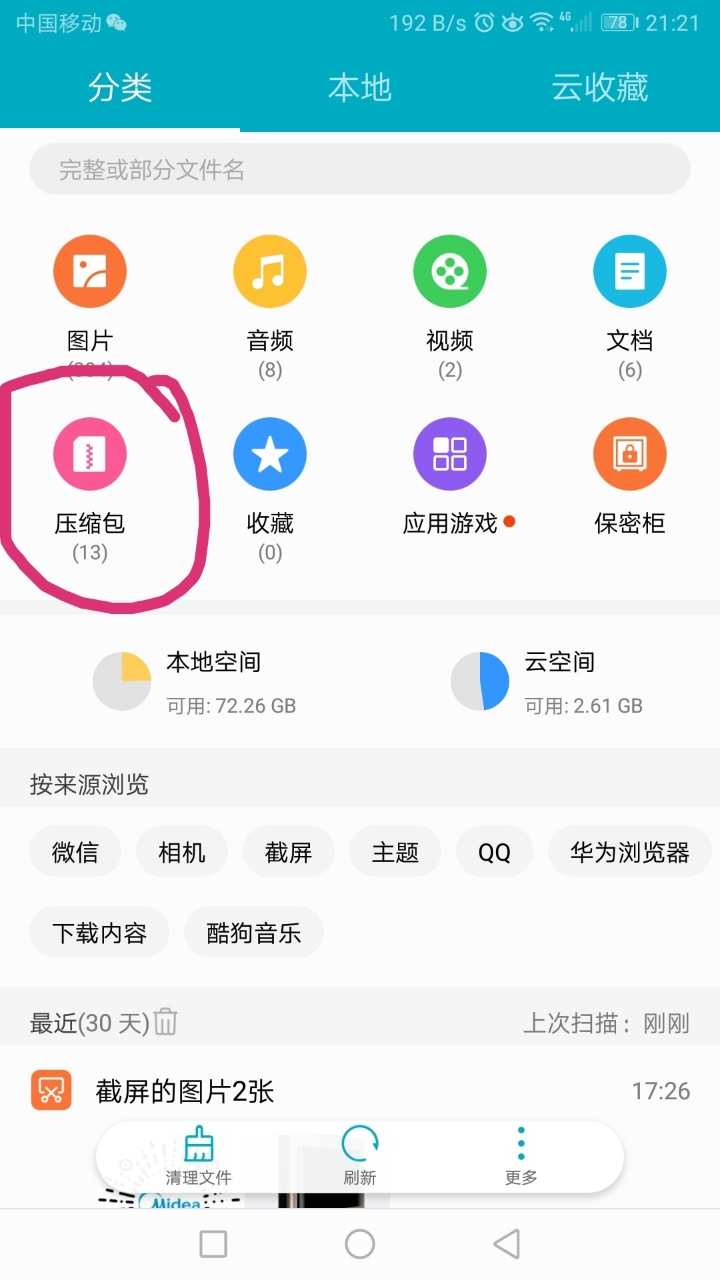Switch to the 云收藏 tab

pyautogui.click(x=599, y=88)
